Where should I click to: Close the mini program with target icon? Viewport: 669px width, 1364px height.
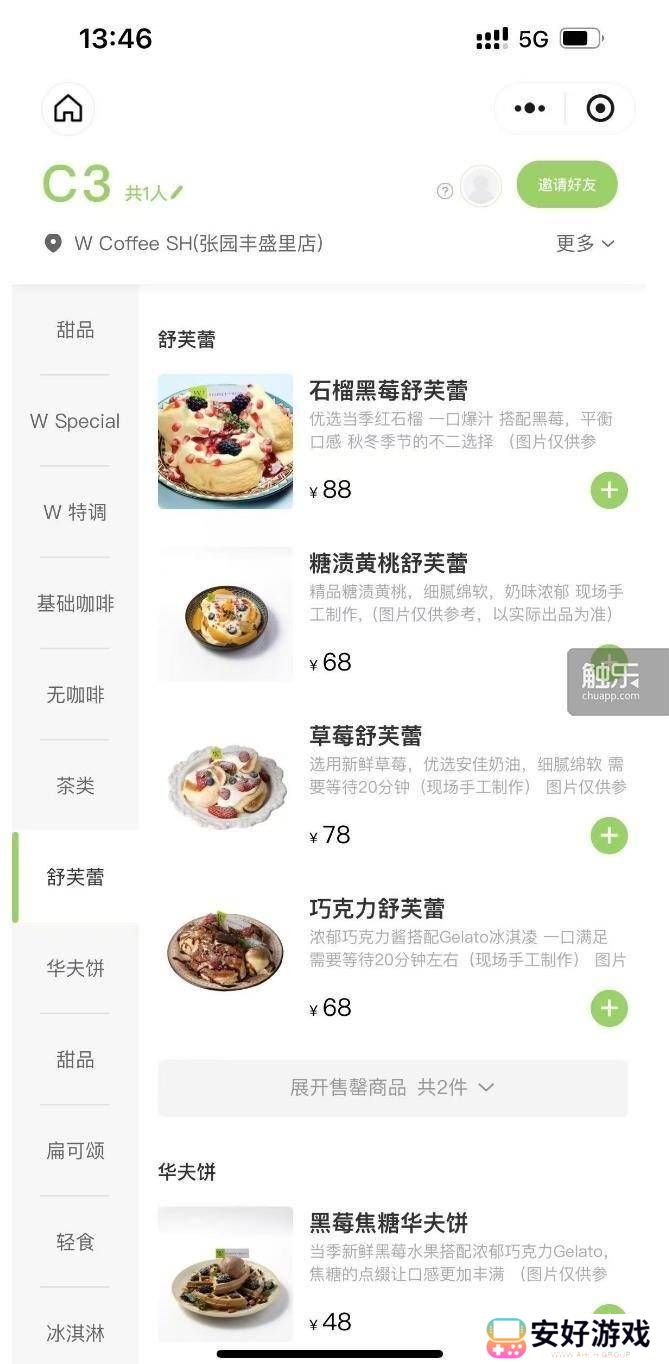coord(600,109)
